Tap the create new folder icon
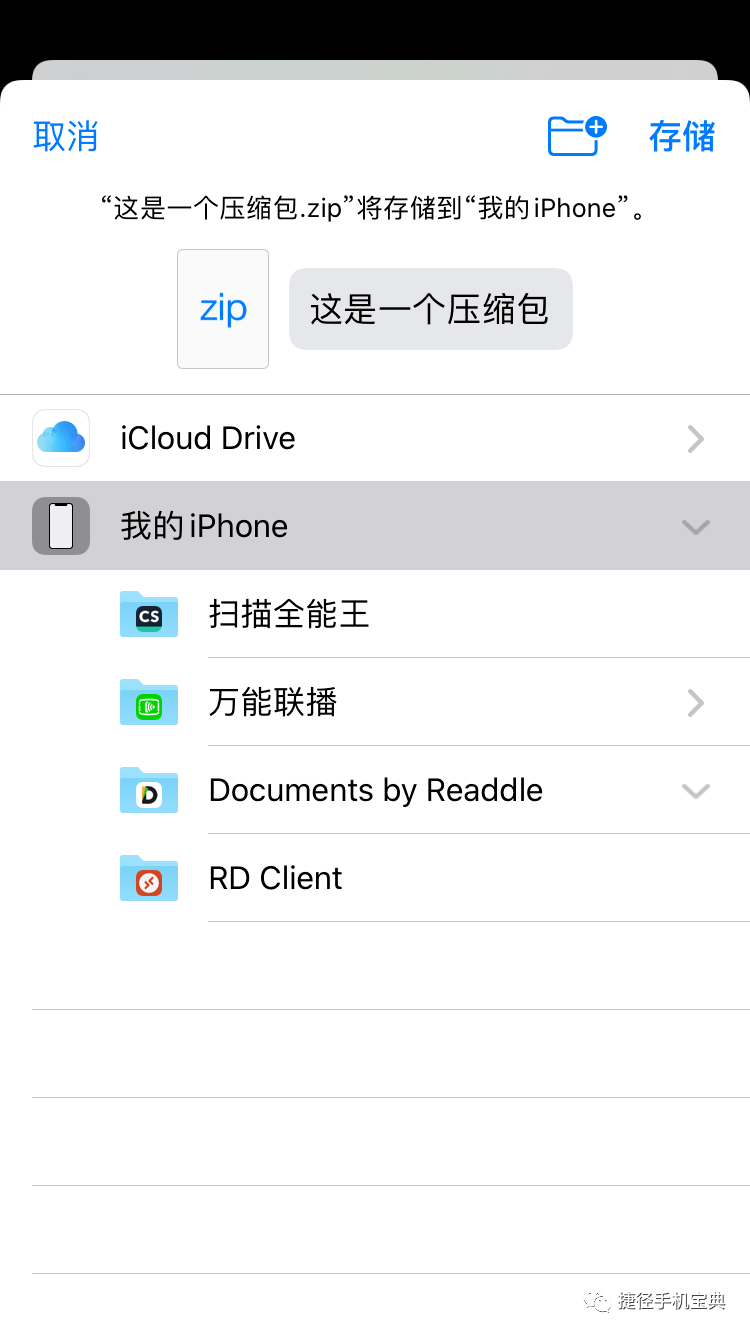The image size is (750, 1334). tap(574, 137)
